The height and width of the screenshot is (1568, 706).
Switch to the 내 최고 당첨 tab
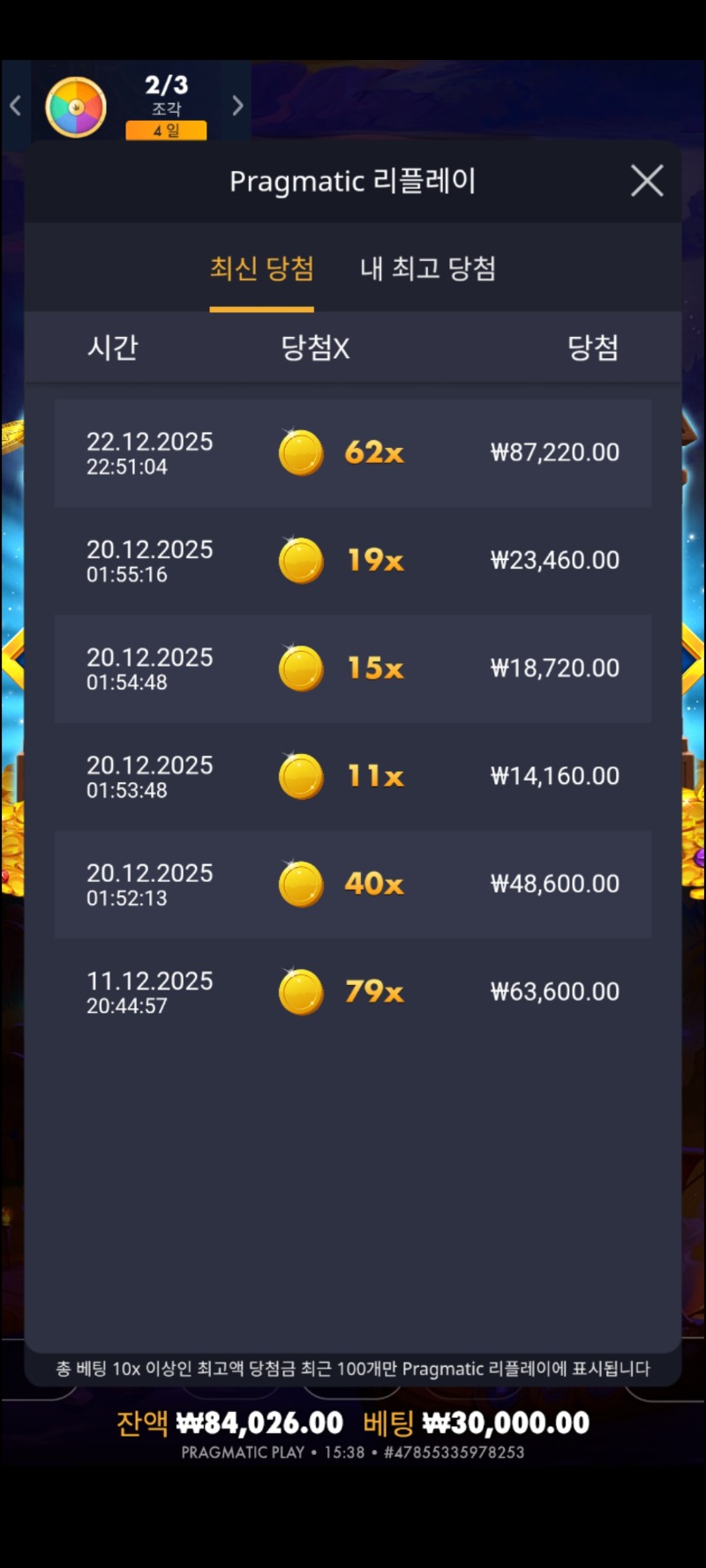click(428, 268)
